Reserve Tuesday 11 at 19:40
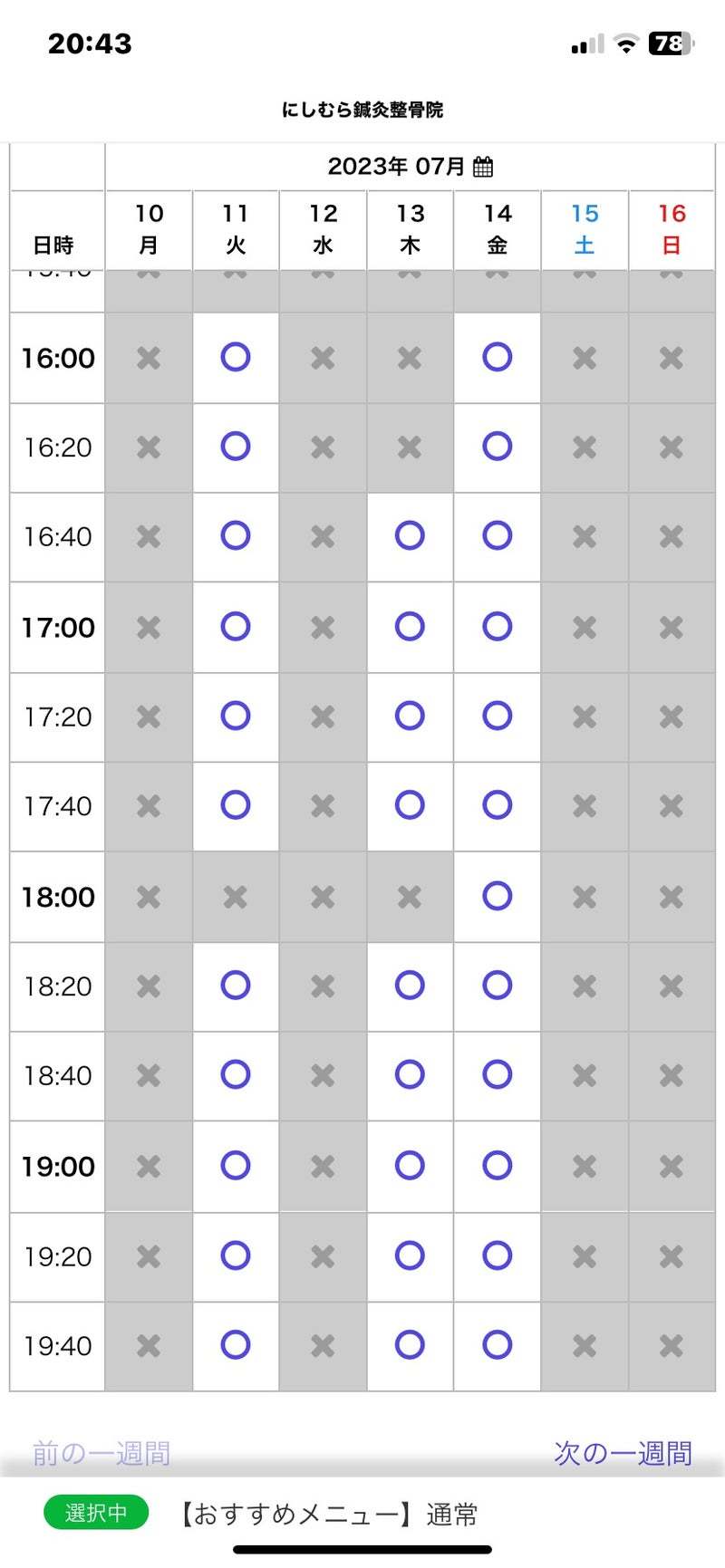The image size is (725, 1568). [236, 1344]
